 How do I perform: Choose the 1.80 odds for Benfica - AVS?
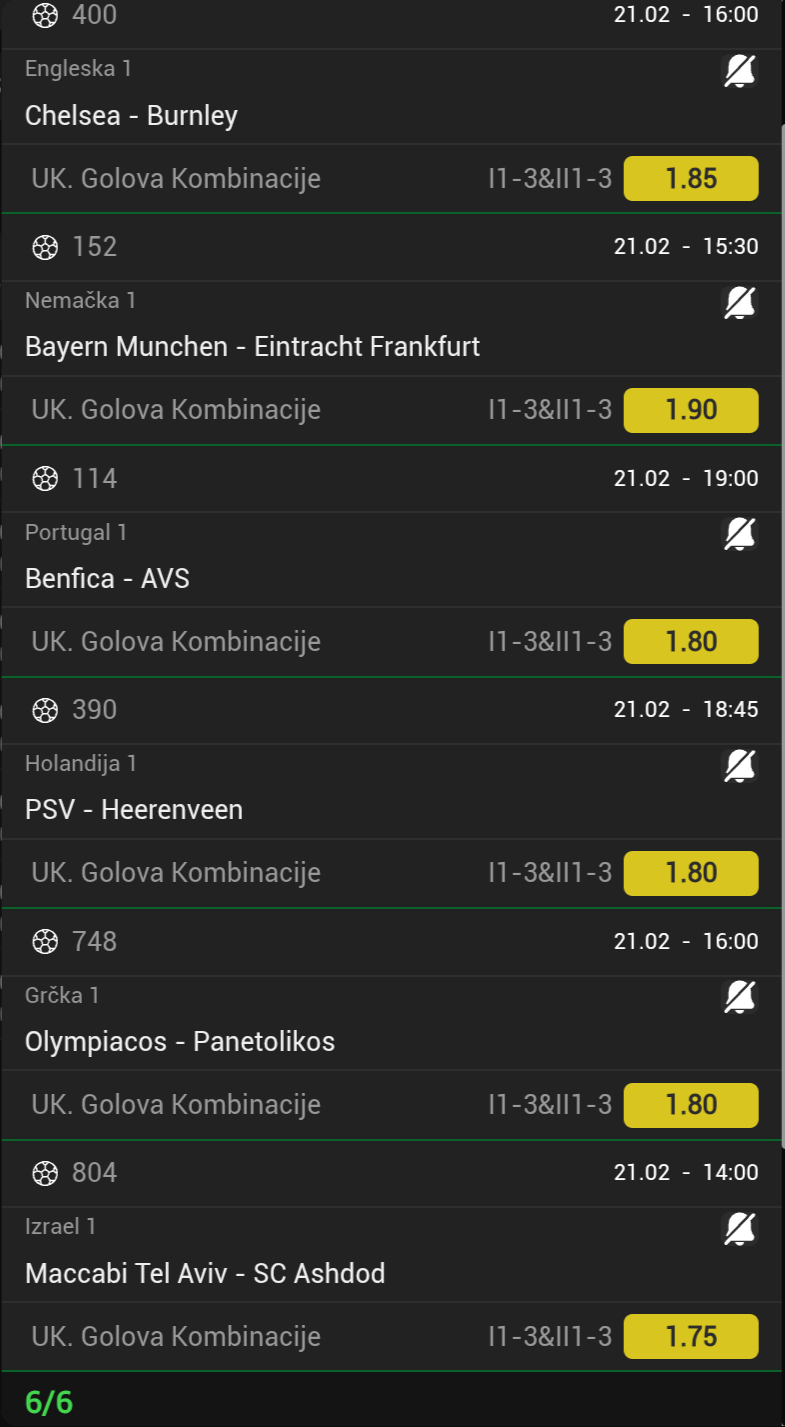click(691, 641)
